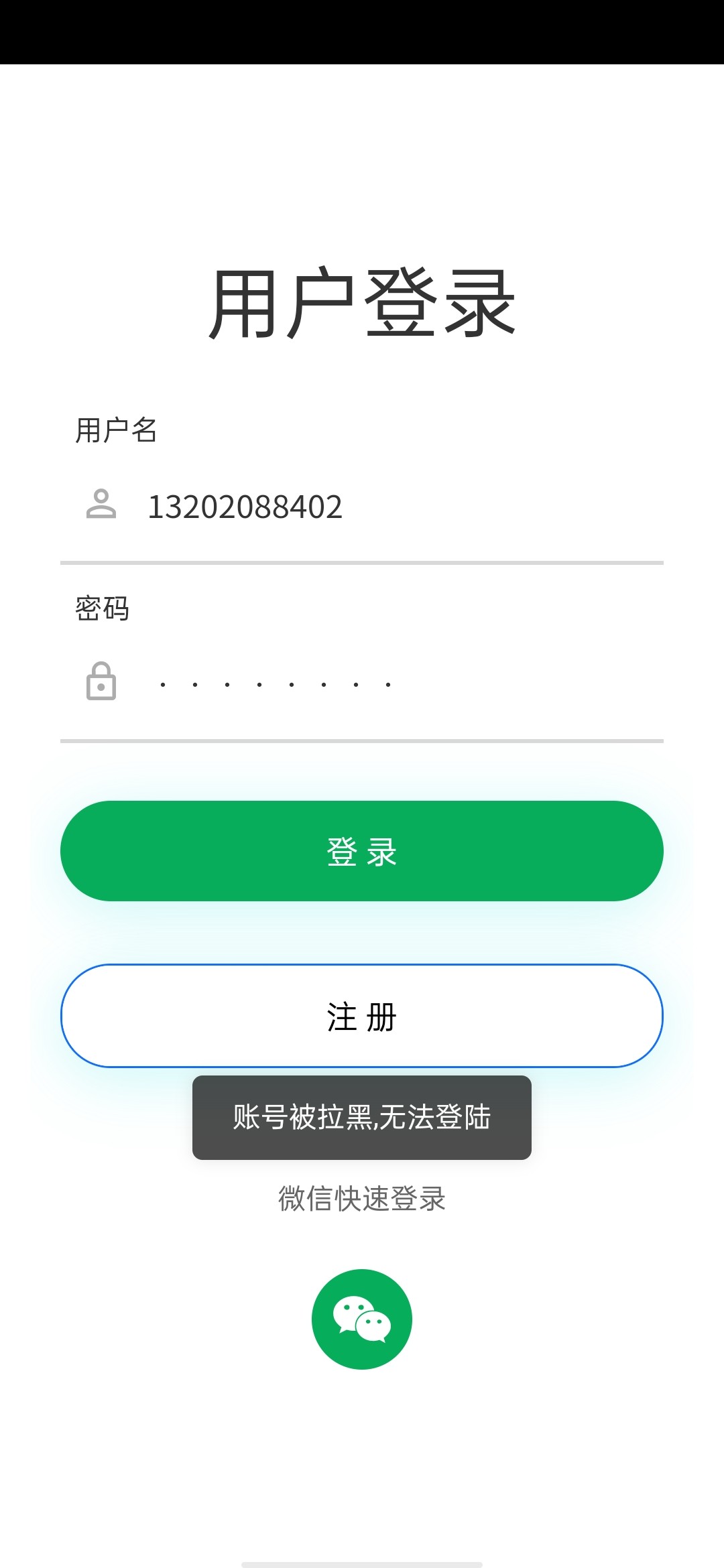
Task: Click the 用户登录 page title
Action: 362,302
